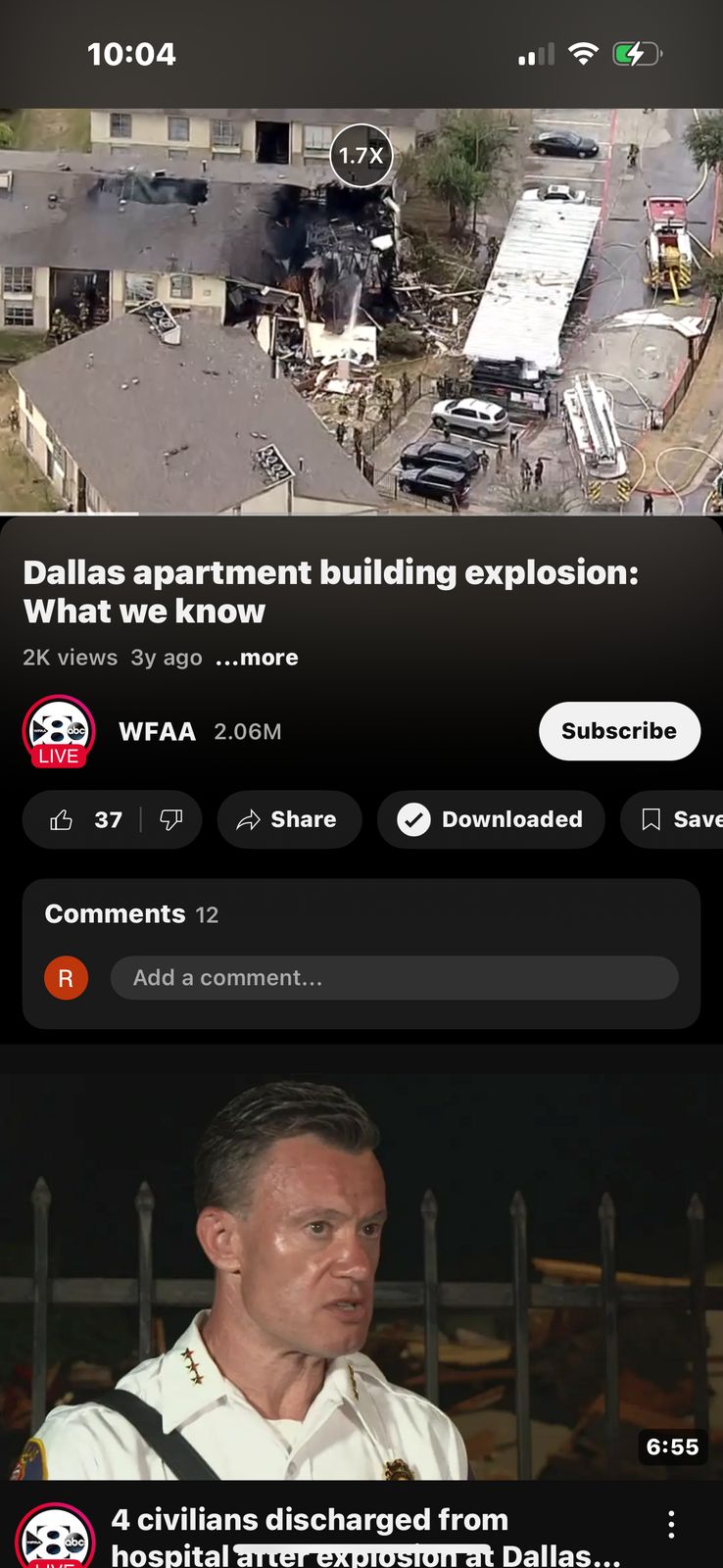Open the WFAA channel avatar

pyautogui.click(x=59, y=731)
